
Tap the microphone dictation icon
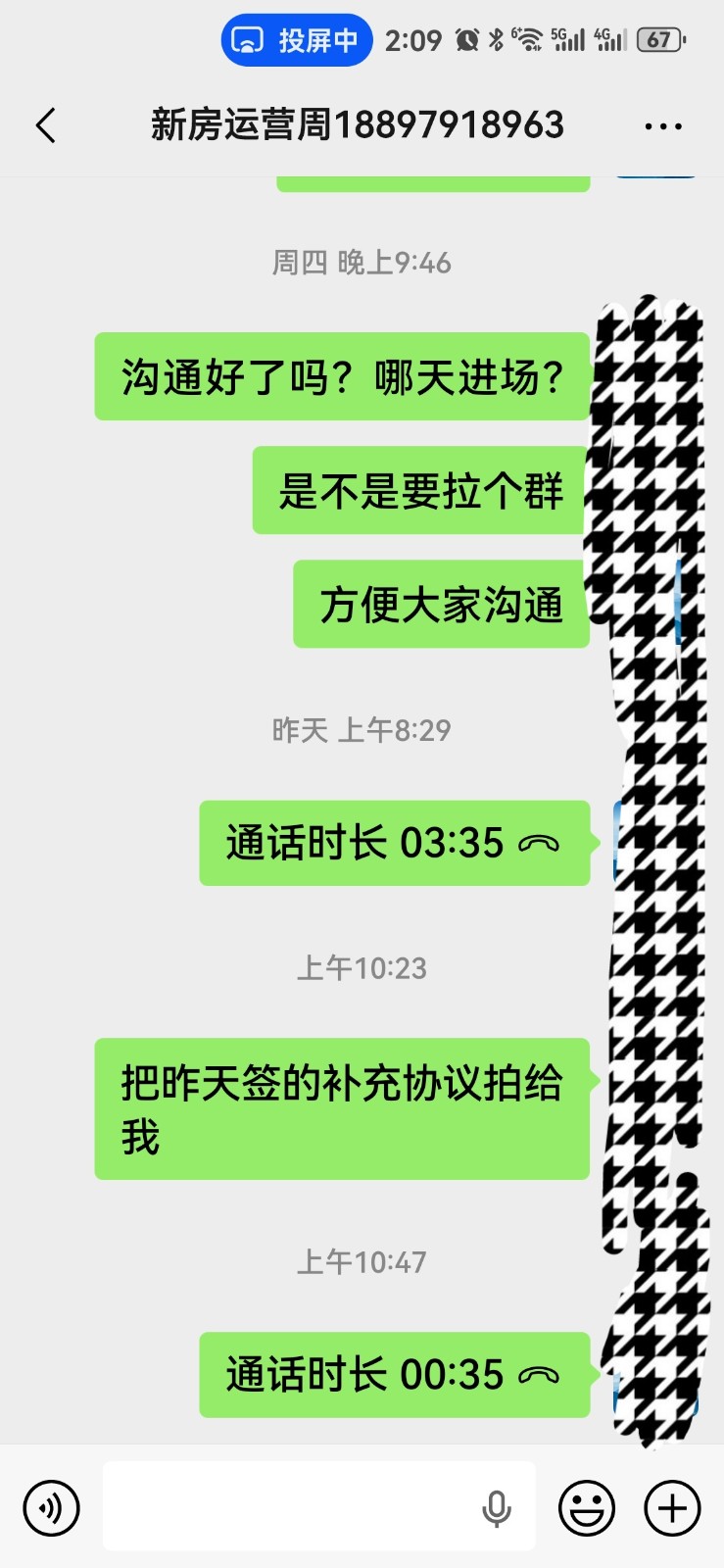pyautogui.click(x=497, y=1508)
